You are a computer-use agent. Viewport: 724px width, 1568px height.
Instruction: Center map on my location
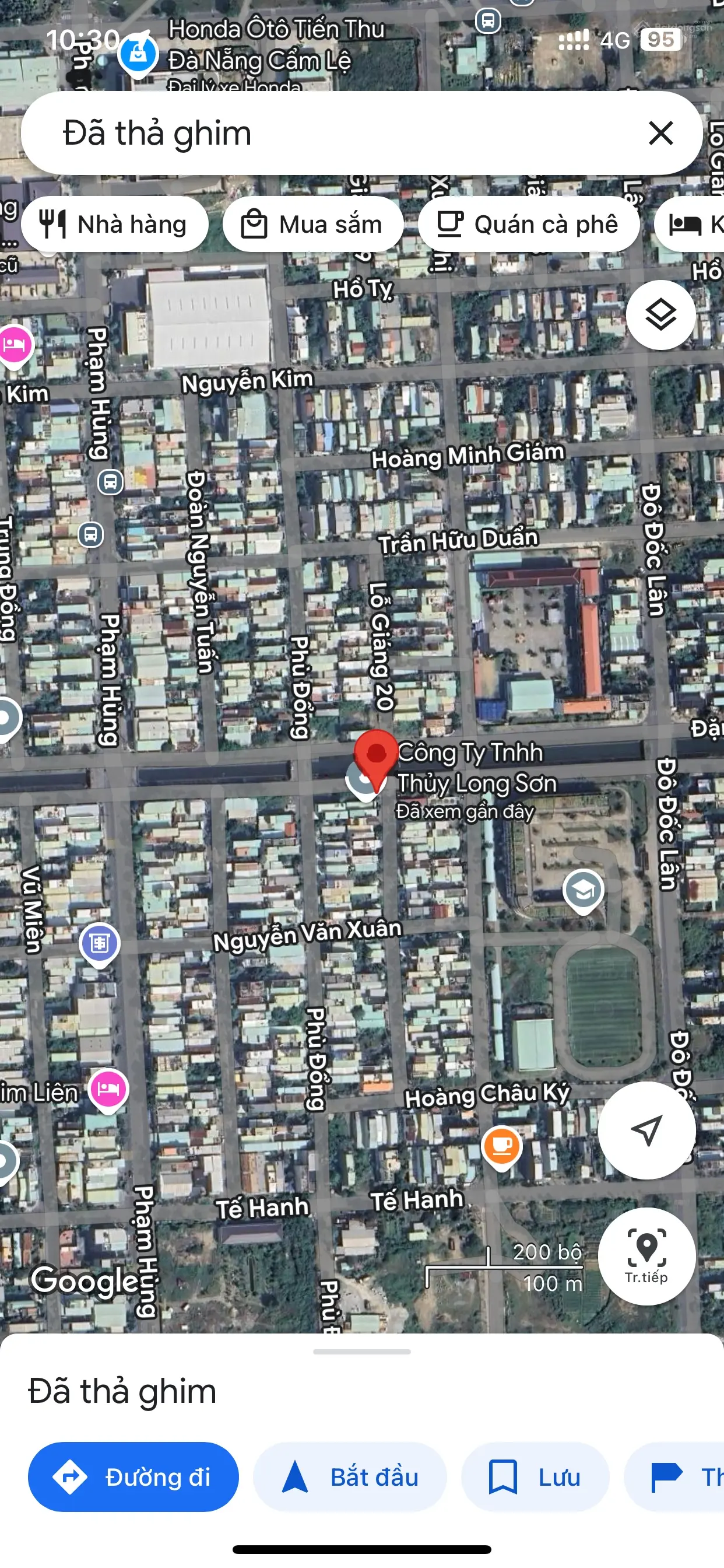coord(646,1130)
